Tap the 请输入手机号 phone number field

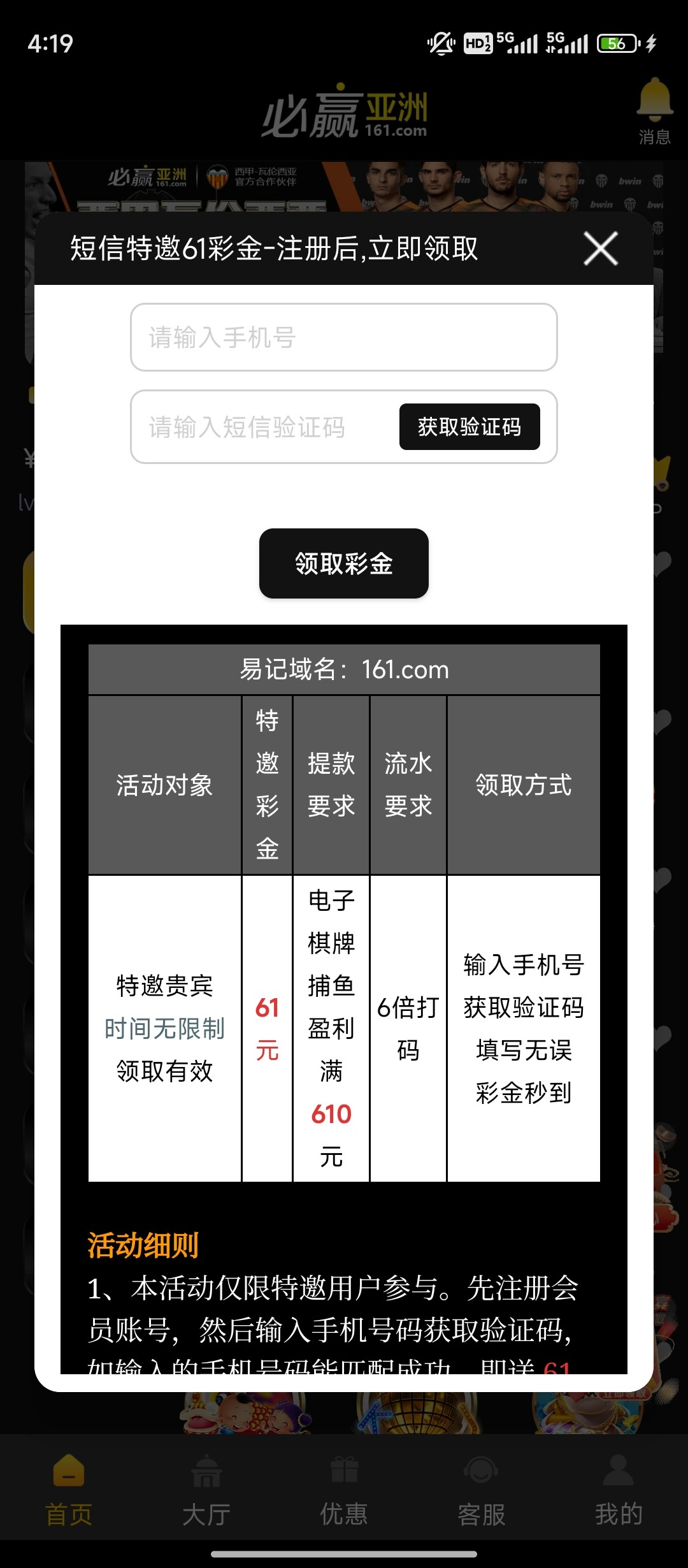343,337
